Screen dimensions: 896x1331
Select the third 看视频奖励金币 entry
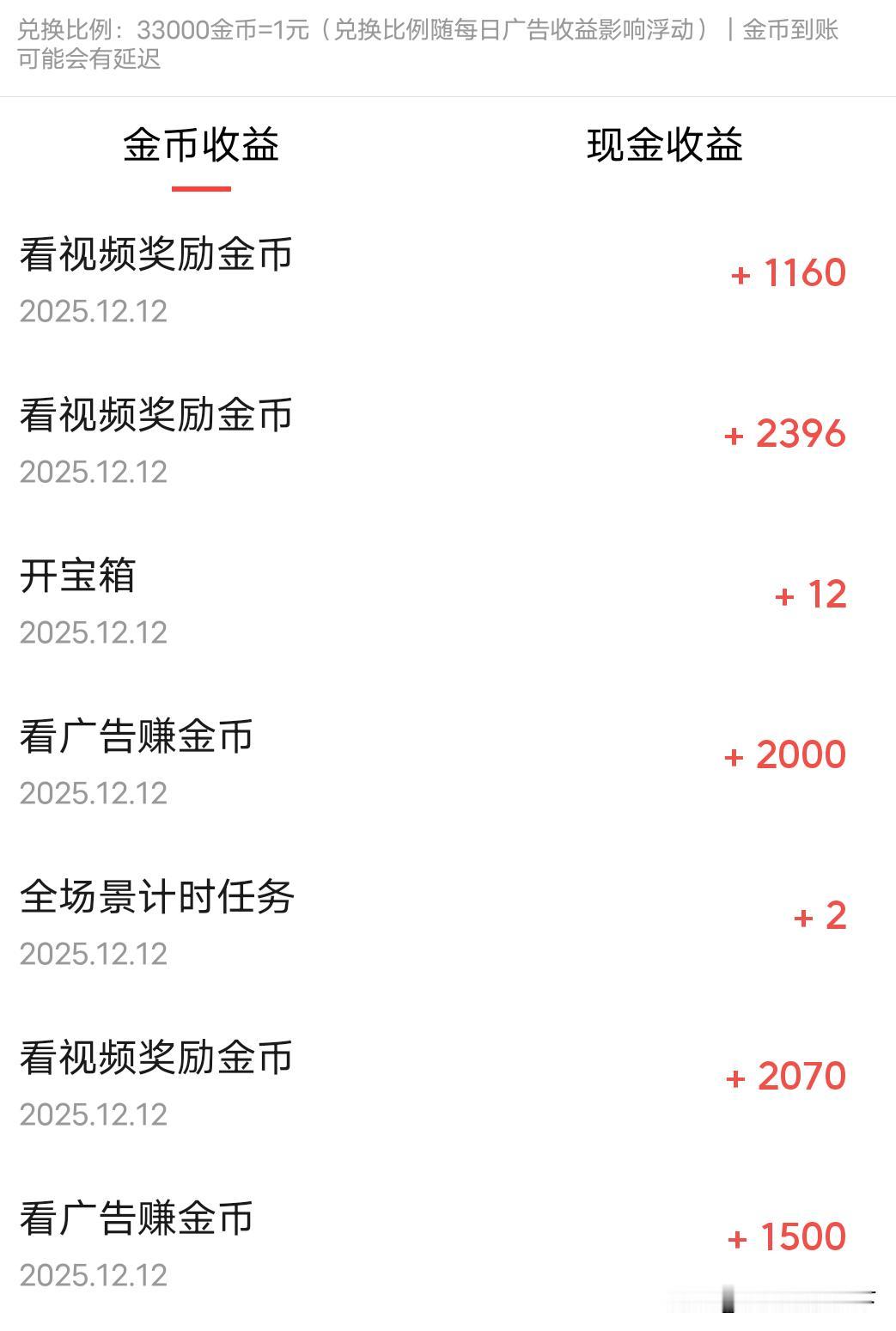(156, 1059)
